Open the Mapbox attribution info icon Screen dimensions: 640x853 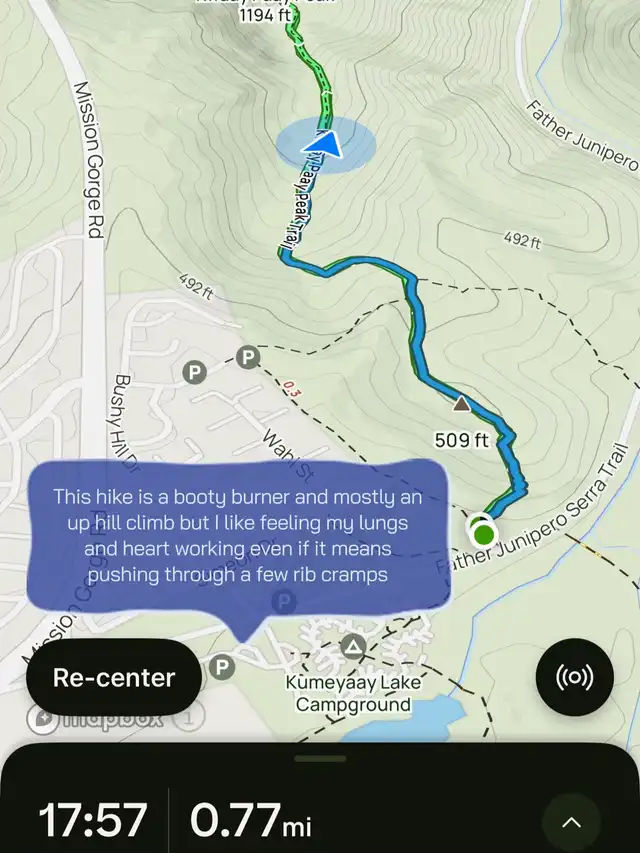point(192,716)
